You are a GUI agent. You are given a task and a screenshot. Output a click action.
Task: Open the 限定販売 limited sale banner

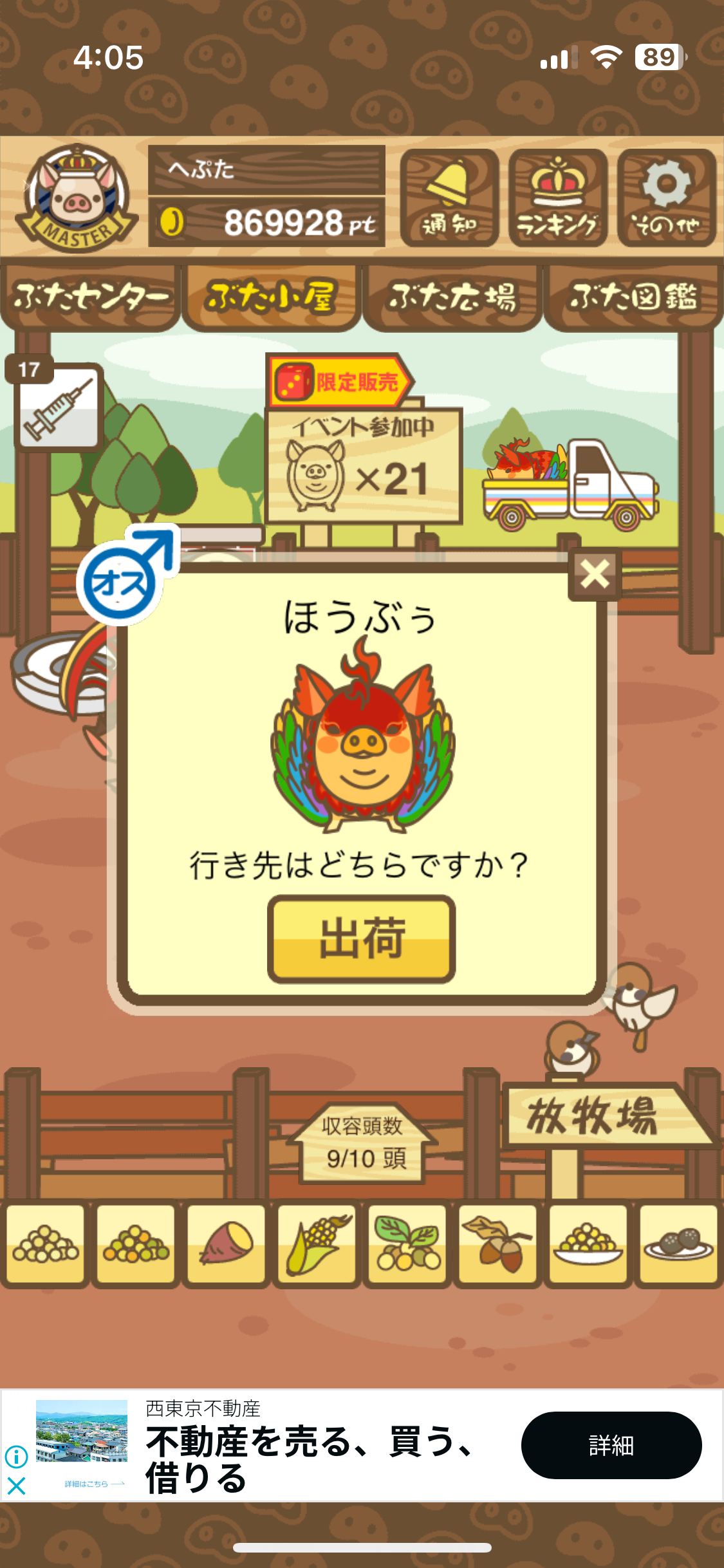(x=340, y=382)
